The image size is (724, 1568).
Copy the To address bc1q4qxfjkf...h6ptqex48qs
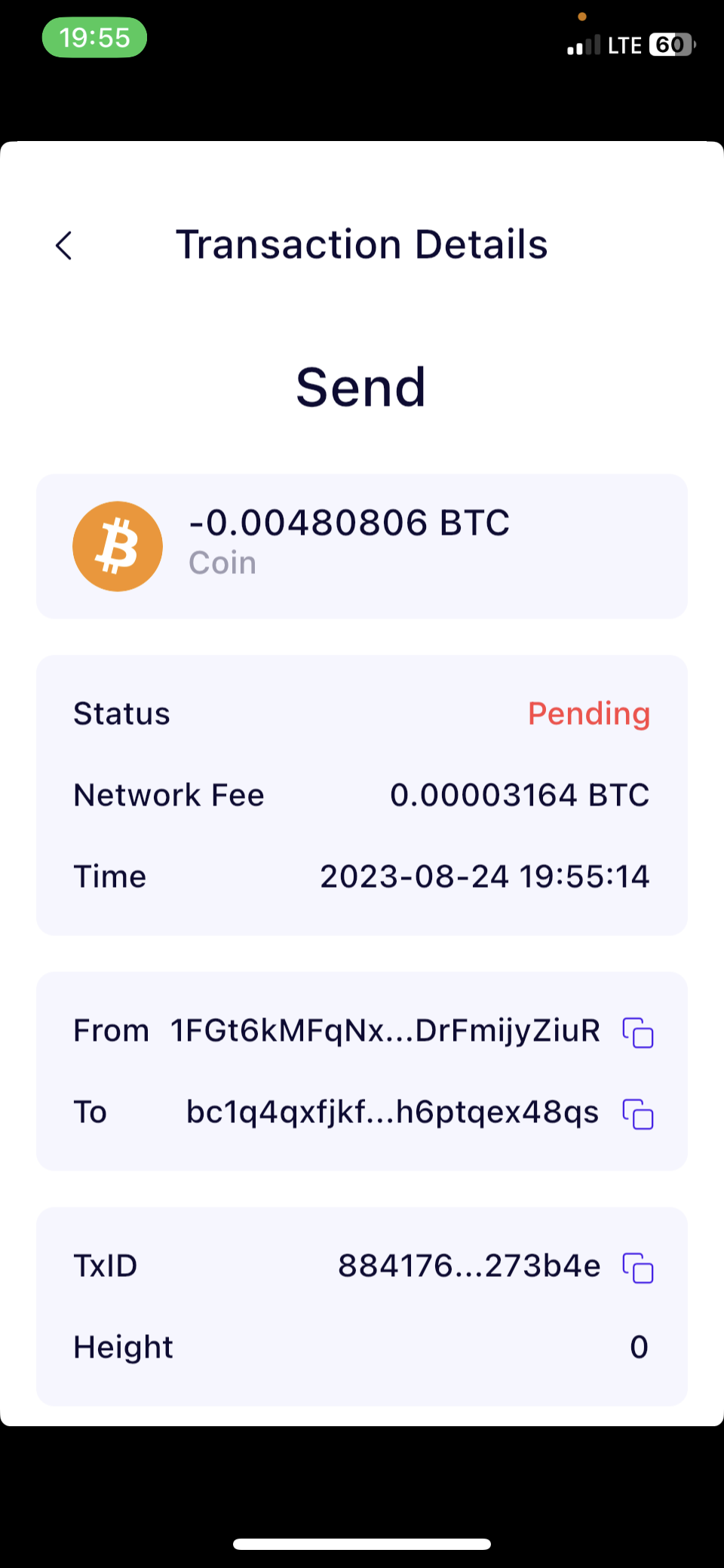point(637,1114)
